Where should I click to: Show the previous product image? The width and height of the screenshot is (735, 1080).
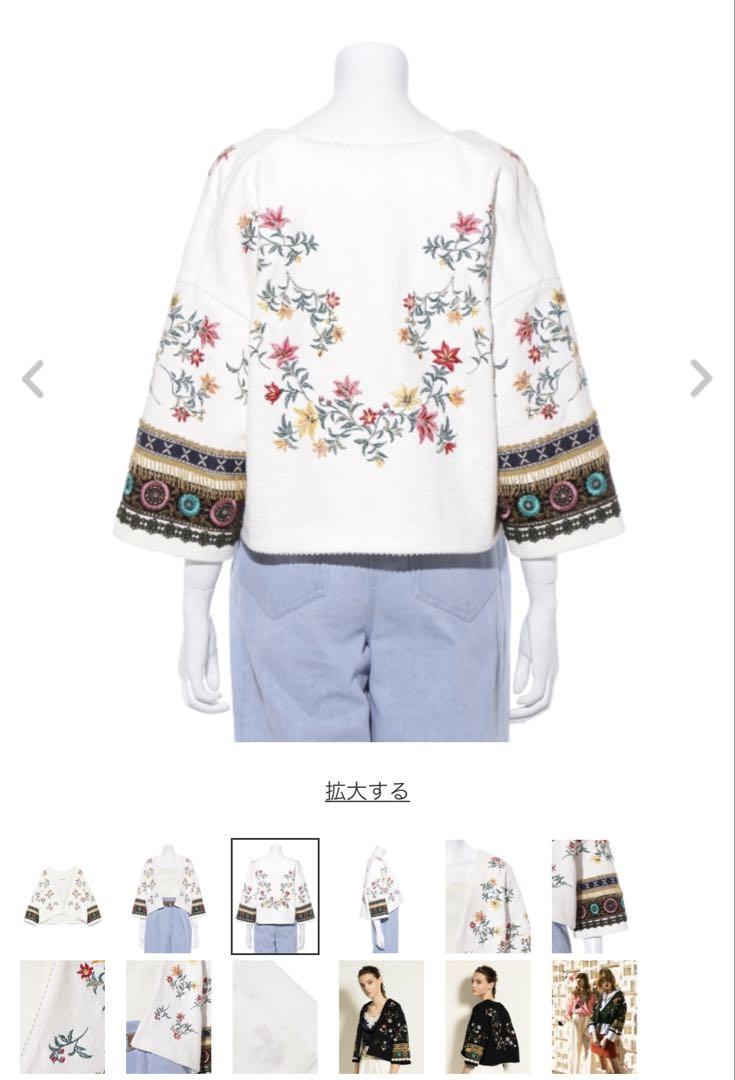33,378
